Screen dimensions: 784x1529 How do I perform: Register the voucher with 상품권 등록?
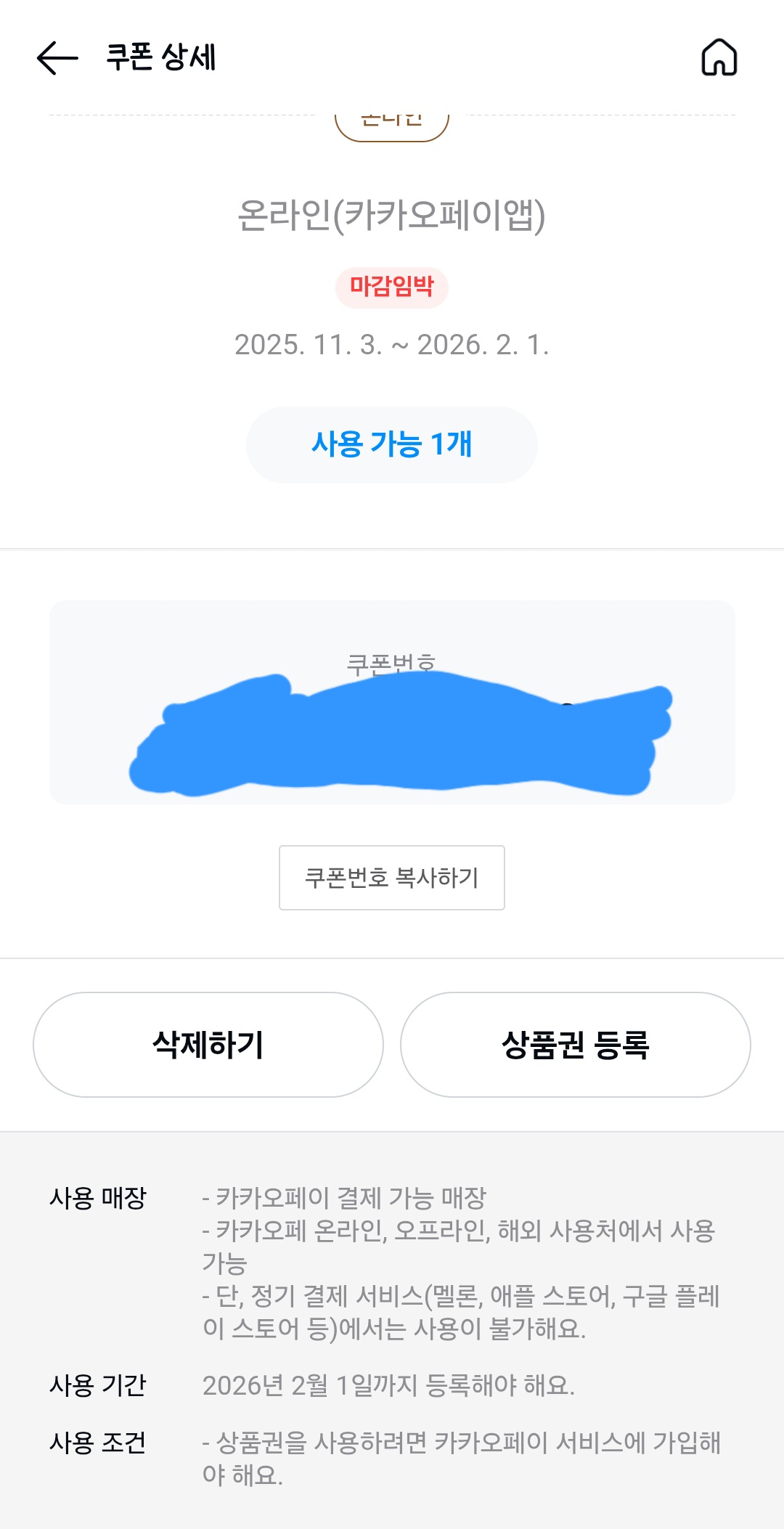click(x=575, y=1044)
